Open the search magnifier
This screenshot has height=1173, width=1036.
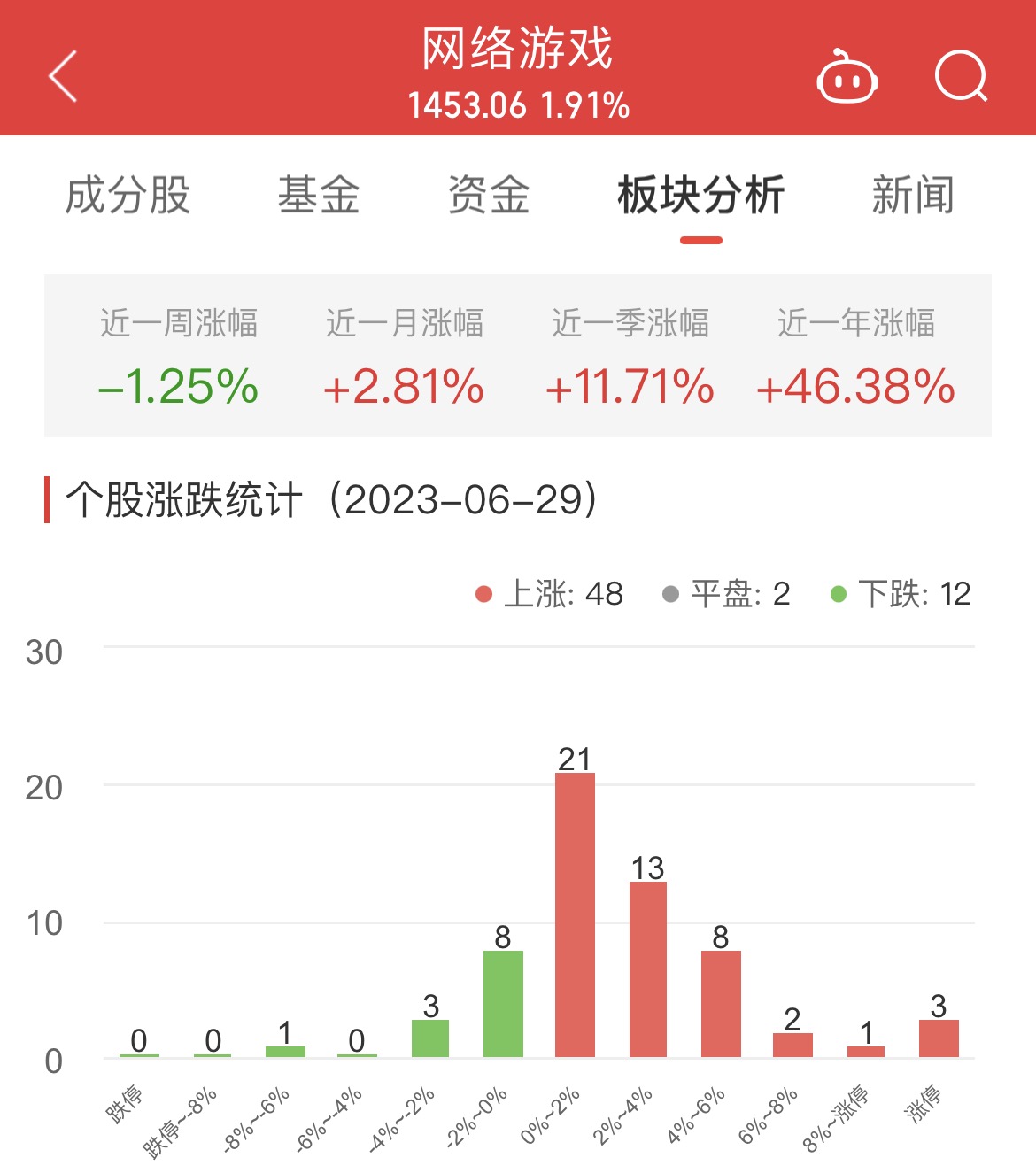(x=962, y=76)
